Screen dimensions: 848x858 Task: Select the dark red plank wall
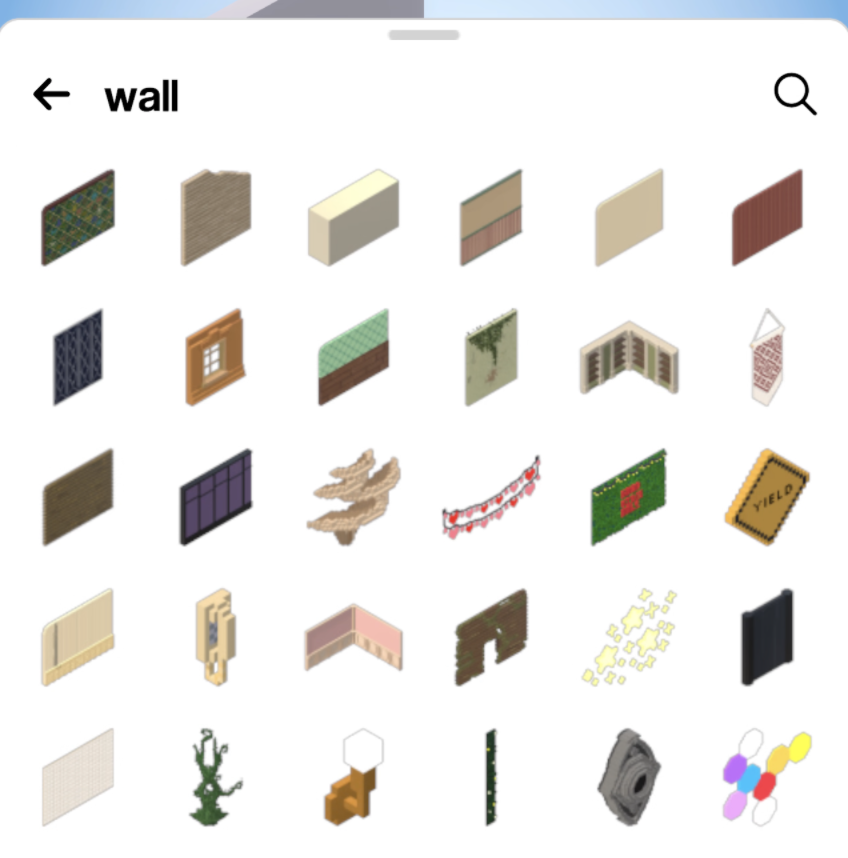point(767,218)
